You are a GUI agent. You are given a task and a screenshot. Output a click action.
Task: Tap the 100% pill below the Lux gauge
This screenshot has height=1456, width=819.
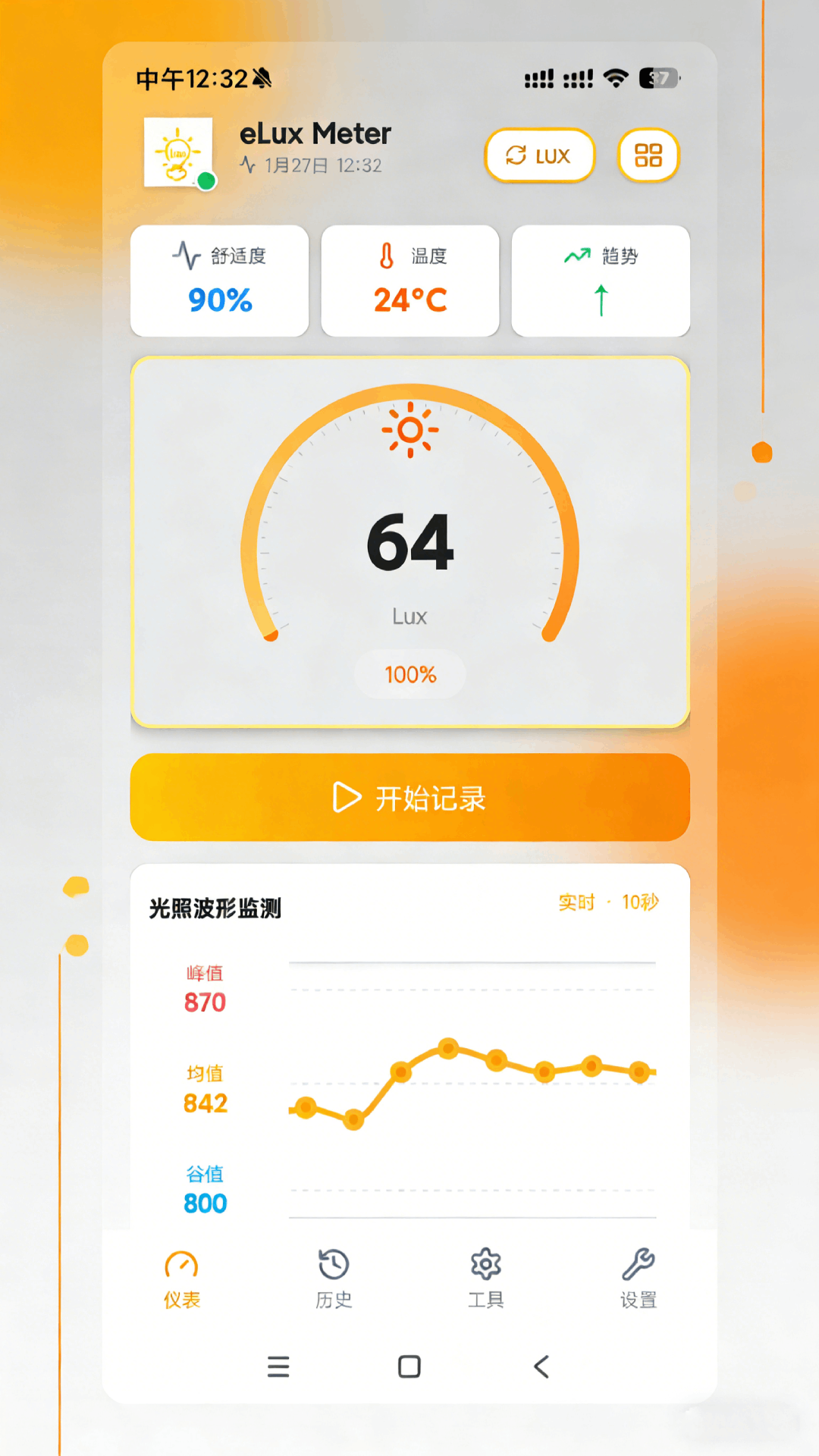pyautogui.click(x=409, y=673)
